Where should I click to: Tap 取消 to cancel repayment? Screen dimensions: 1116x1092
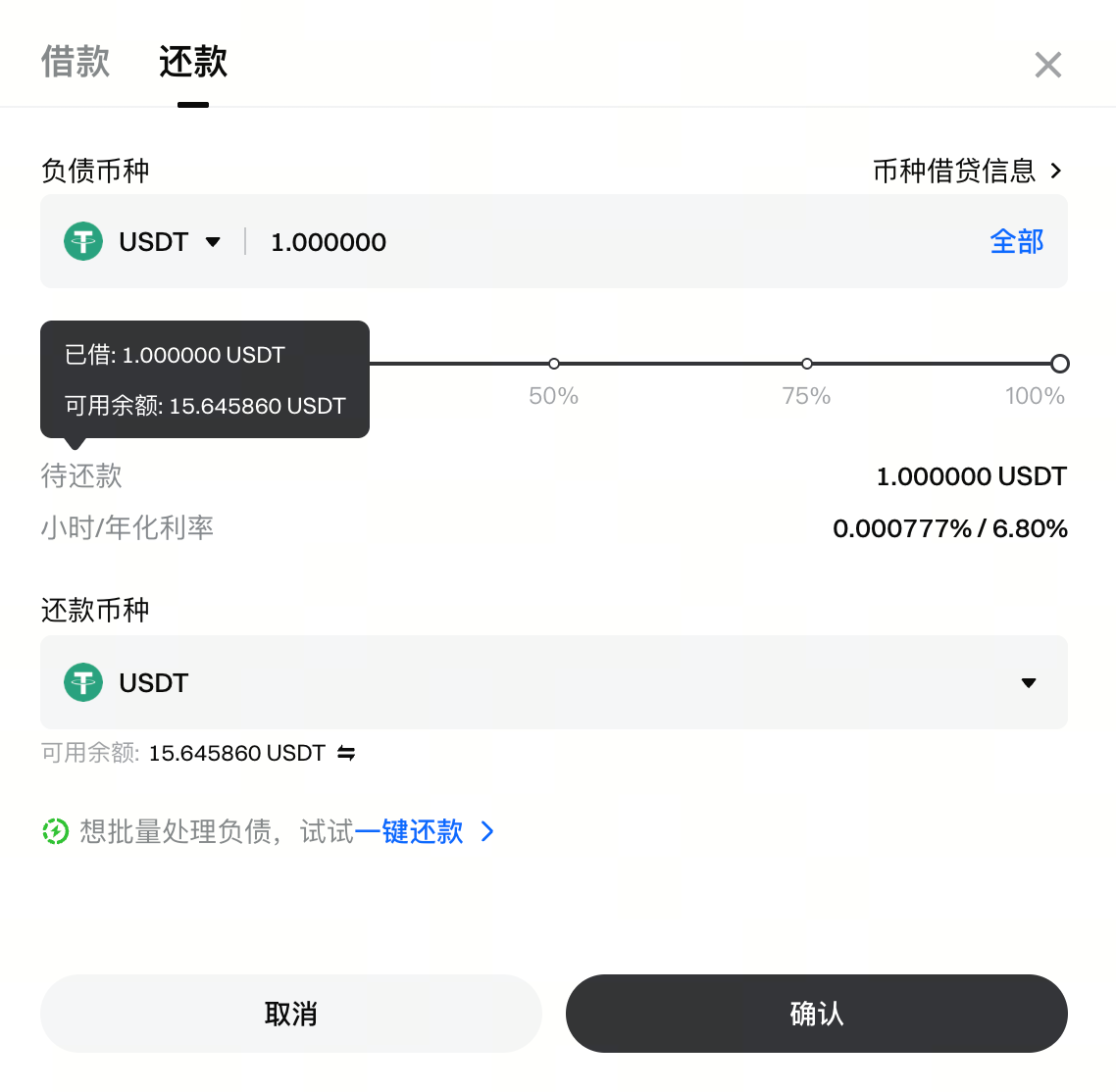tap(290, 1014)
